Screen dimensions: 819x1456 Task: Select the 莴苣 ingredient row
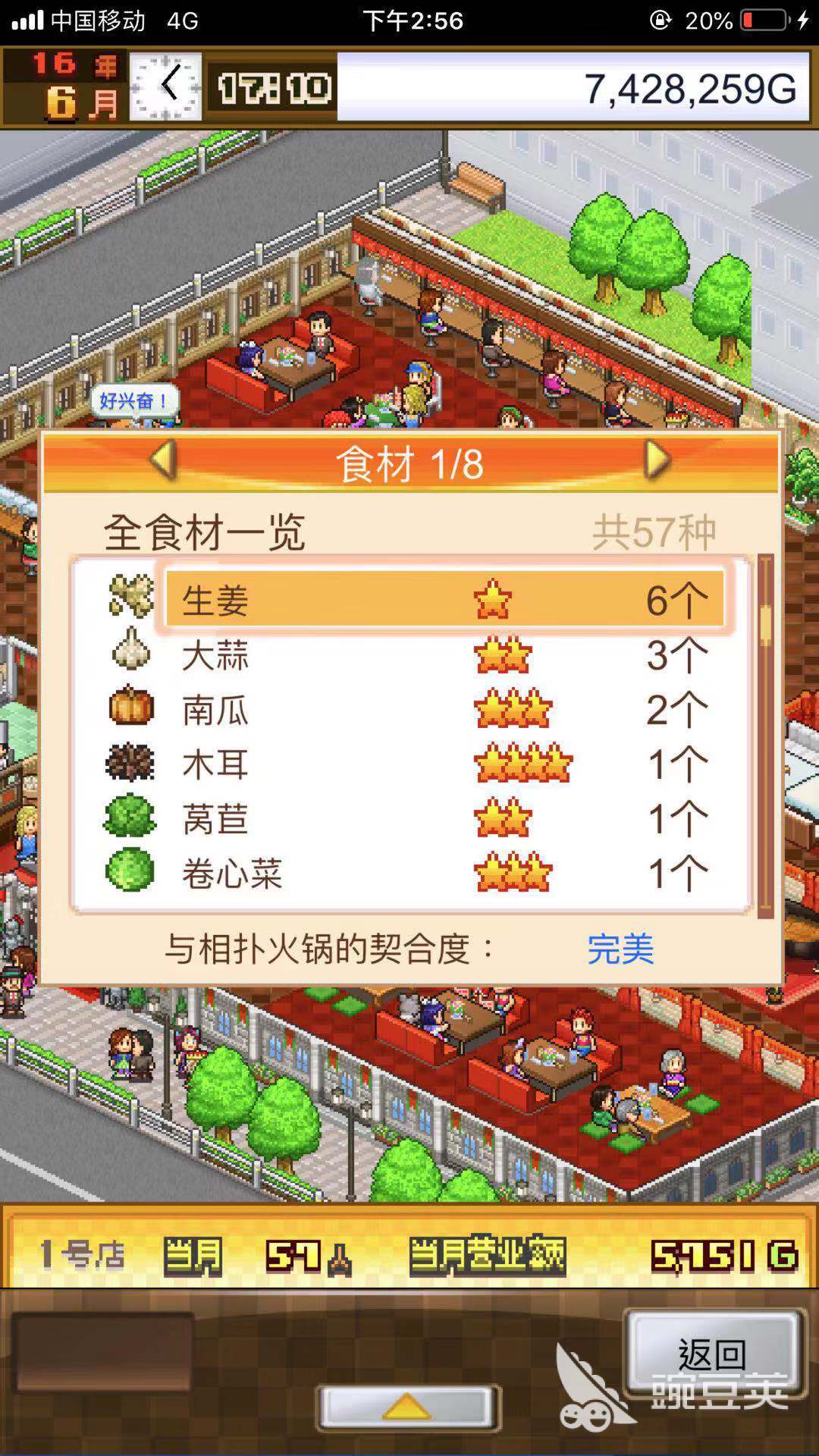click(x=444, y=819)
